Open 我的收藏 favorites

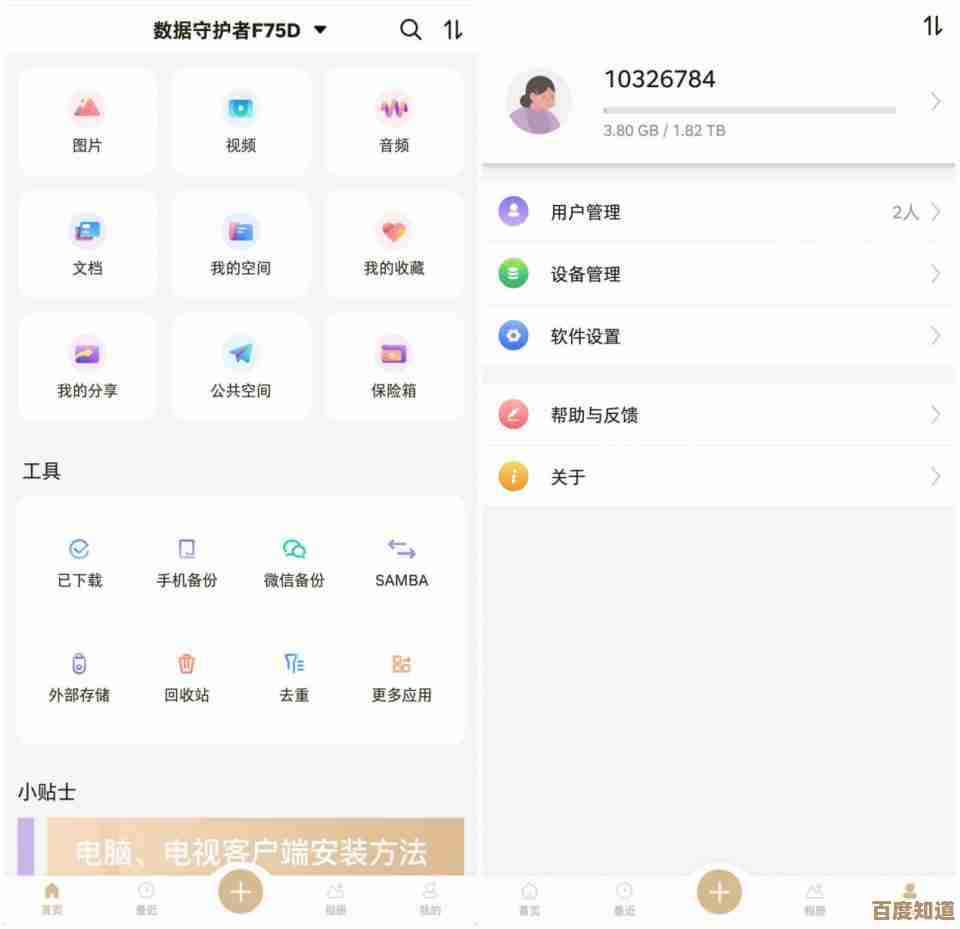pos(394,245)
